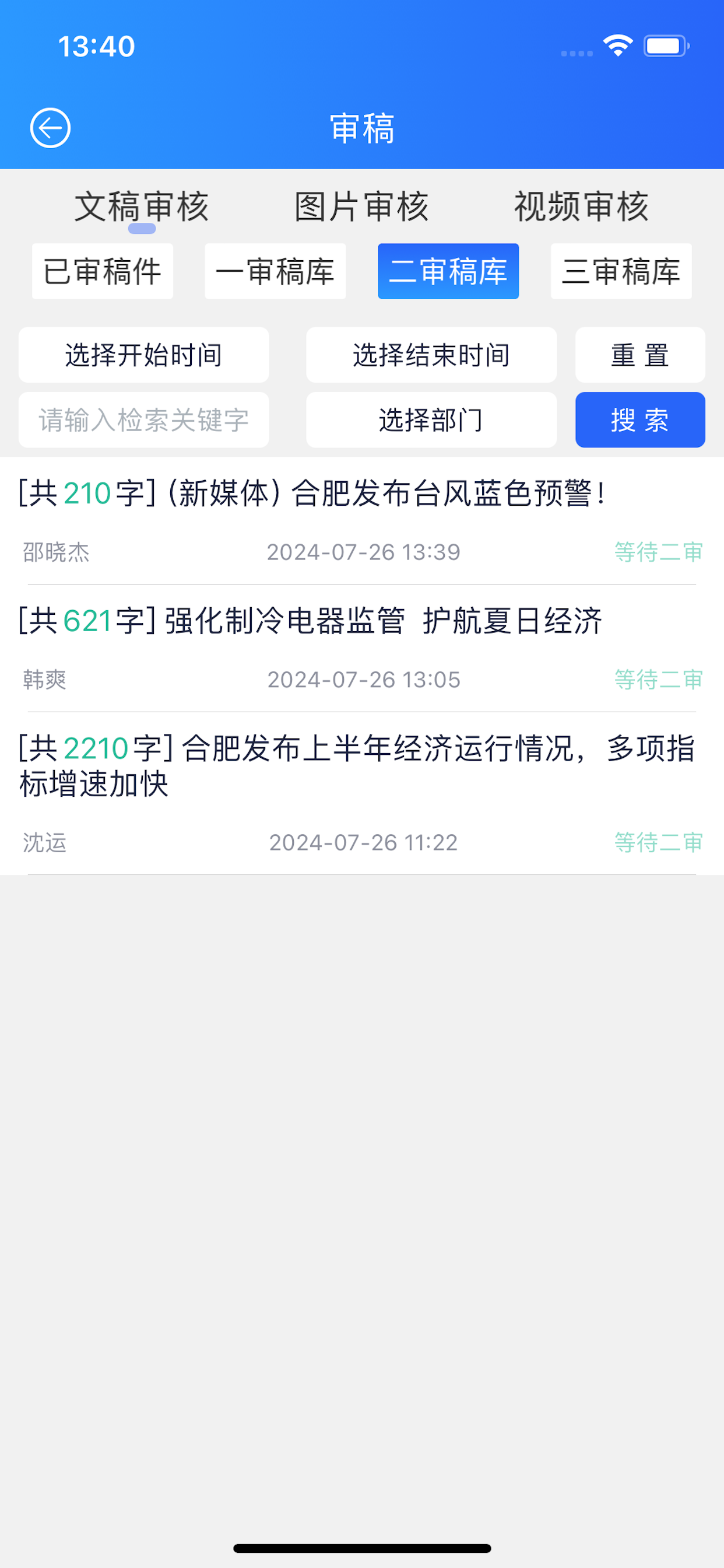Switch to the 视频审核 tab
This screenshot has width=724, height=1568.
click(x=582, y=206)
